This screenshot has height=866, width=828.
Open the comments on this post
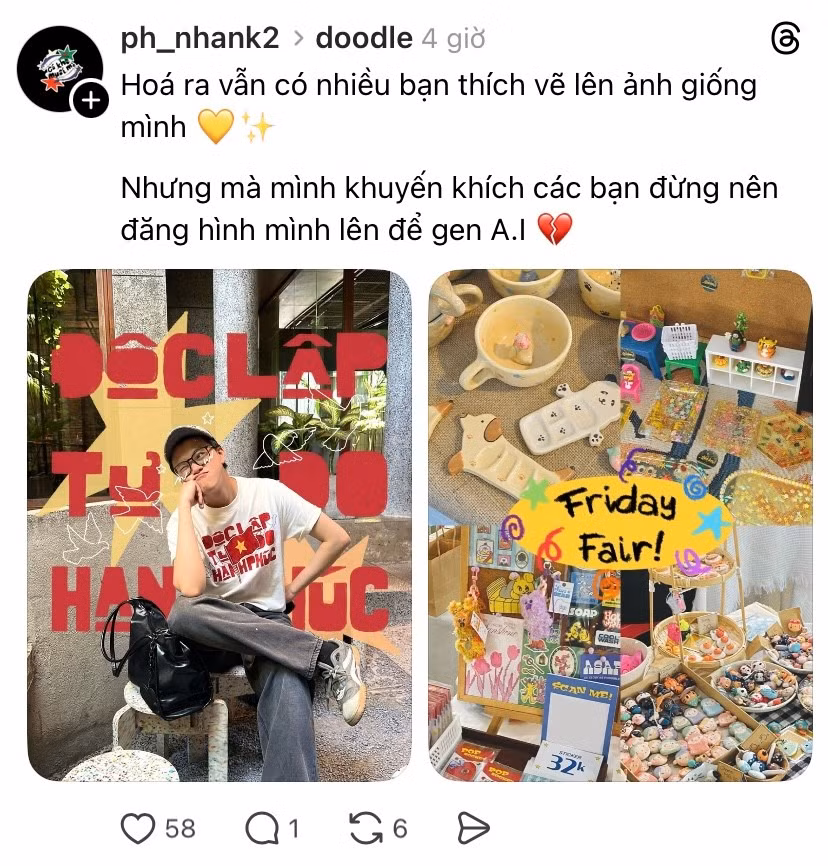(x=261, y=828)
